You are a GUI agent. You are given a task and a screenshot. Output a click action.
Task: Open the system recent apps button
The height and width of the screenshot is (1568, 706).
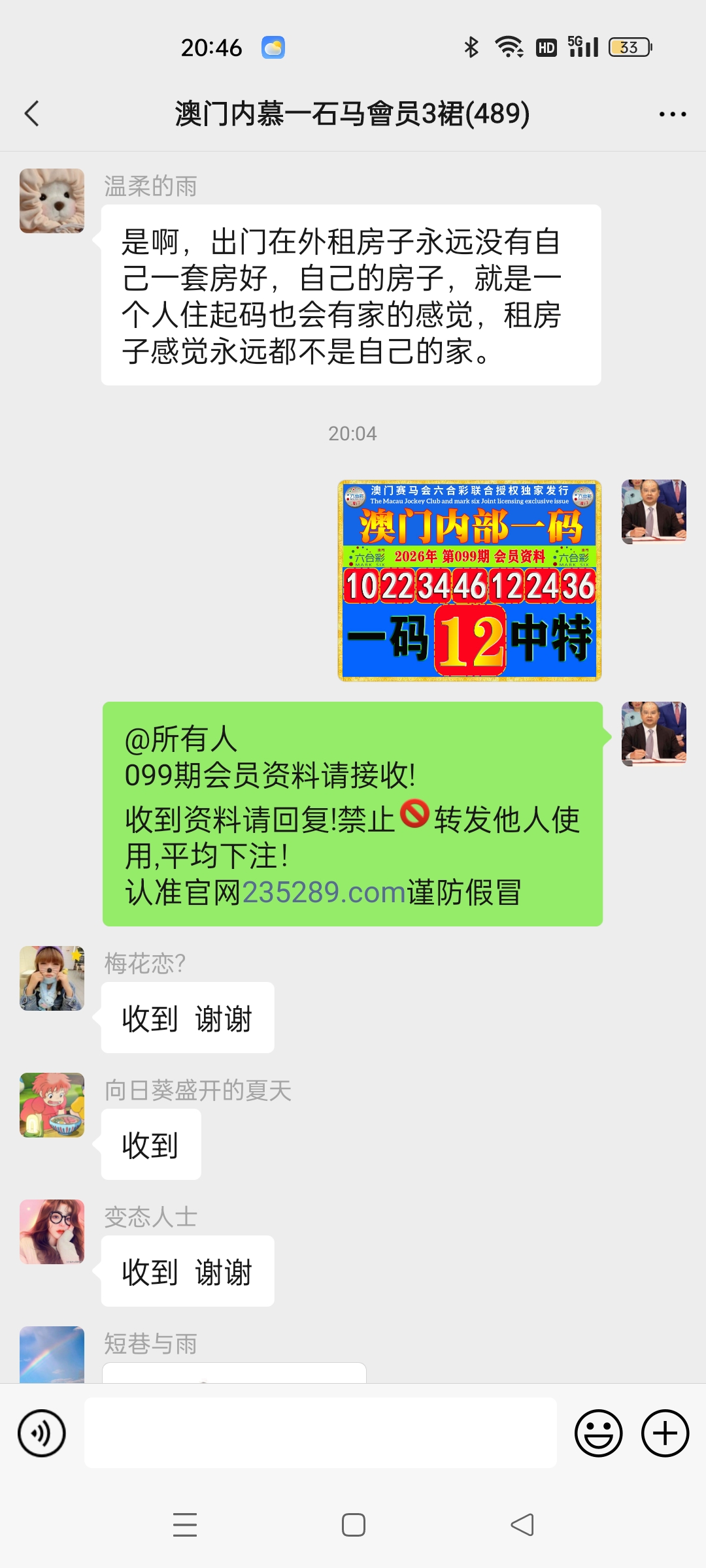point(185,1525)
